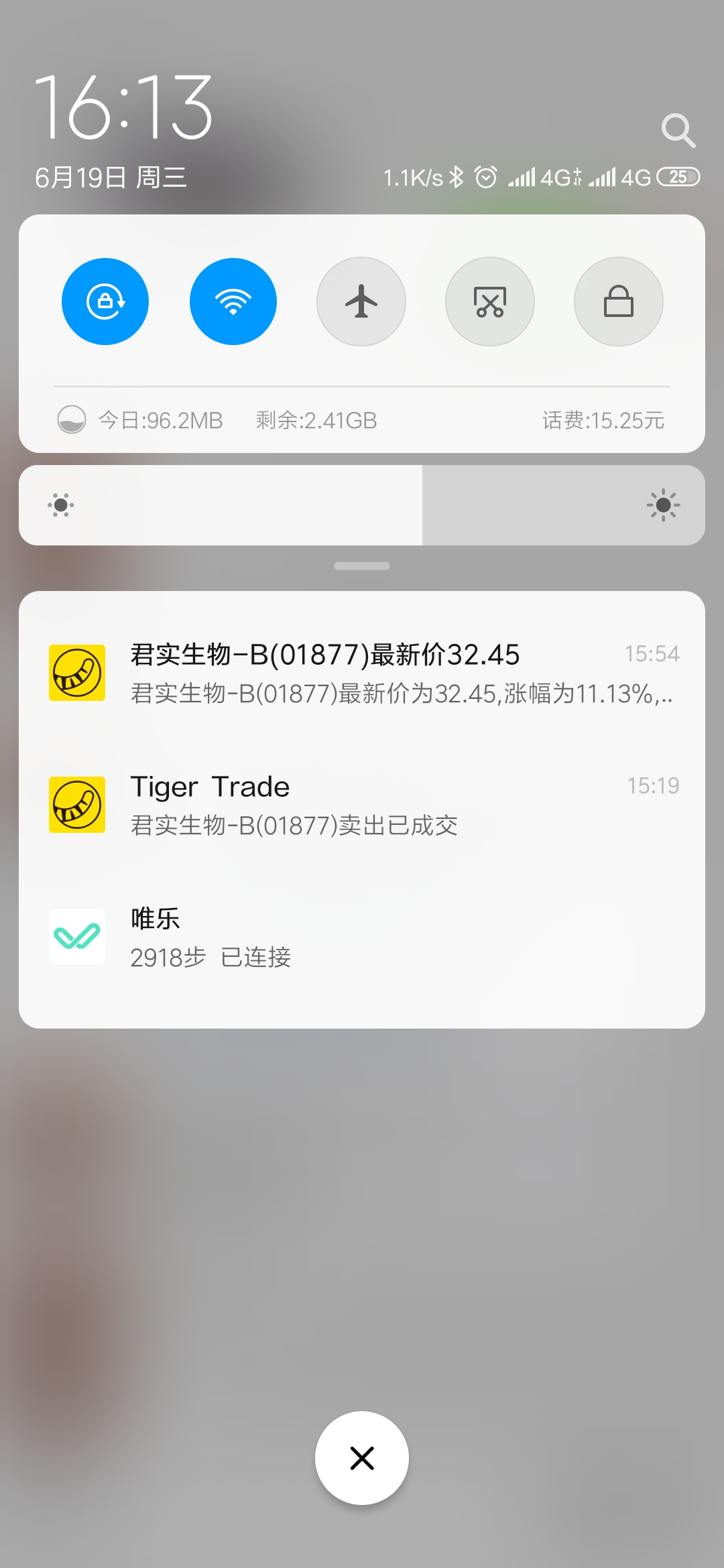The height and width of the screenshot is (1568, 724).
Task: Open the Tiger Trade 卖出已成交 notification
Action: pyautogui.click(x=362, y=805)
